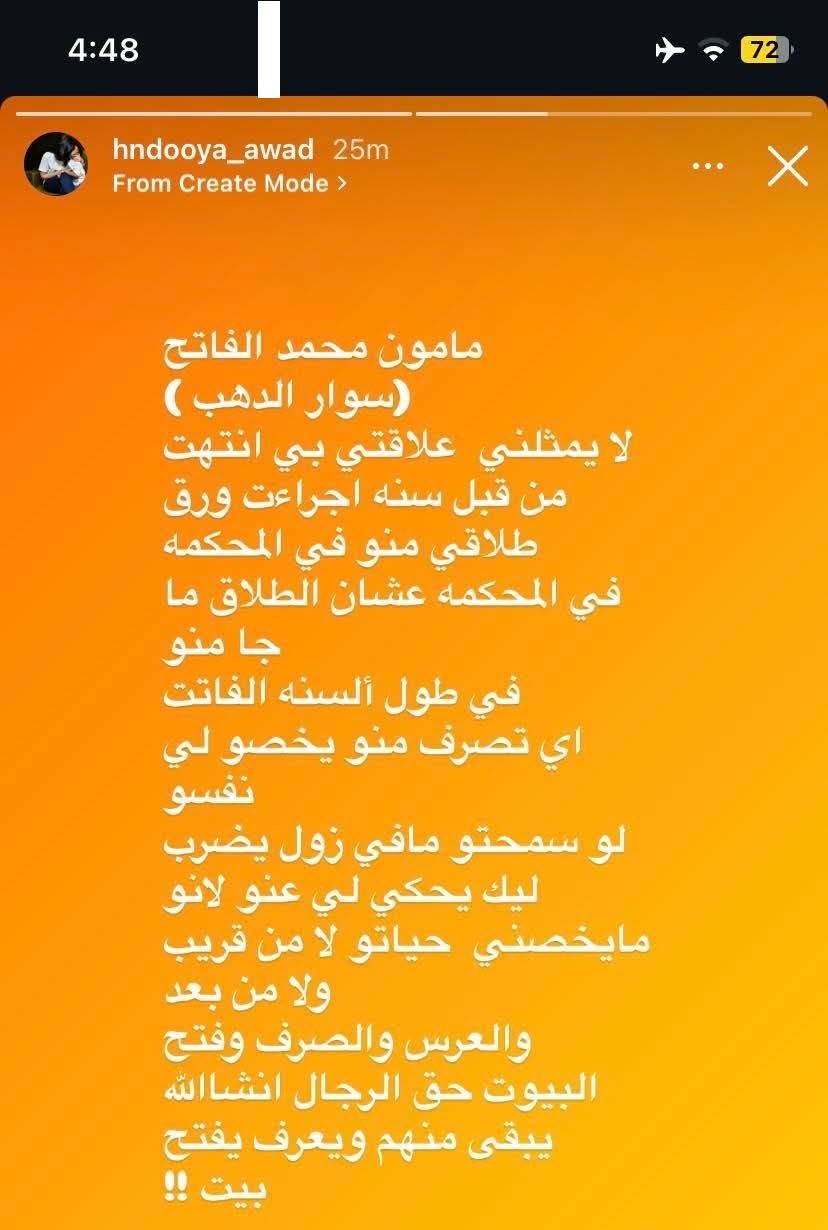Screen dimensions: 828x1230
Task: Close the story using the X icon
Action: coord(788,166)
